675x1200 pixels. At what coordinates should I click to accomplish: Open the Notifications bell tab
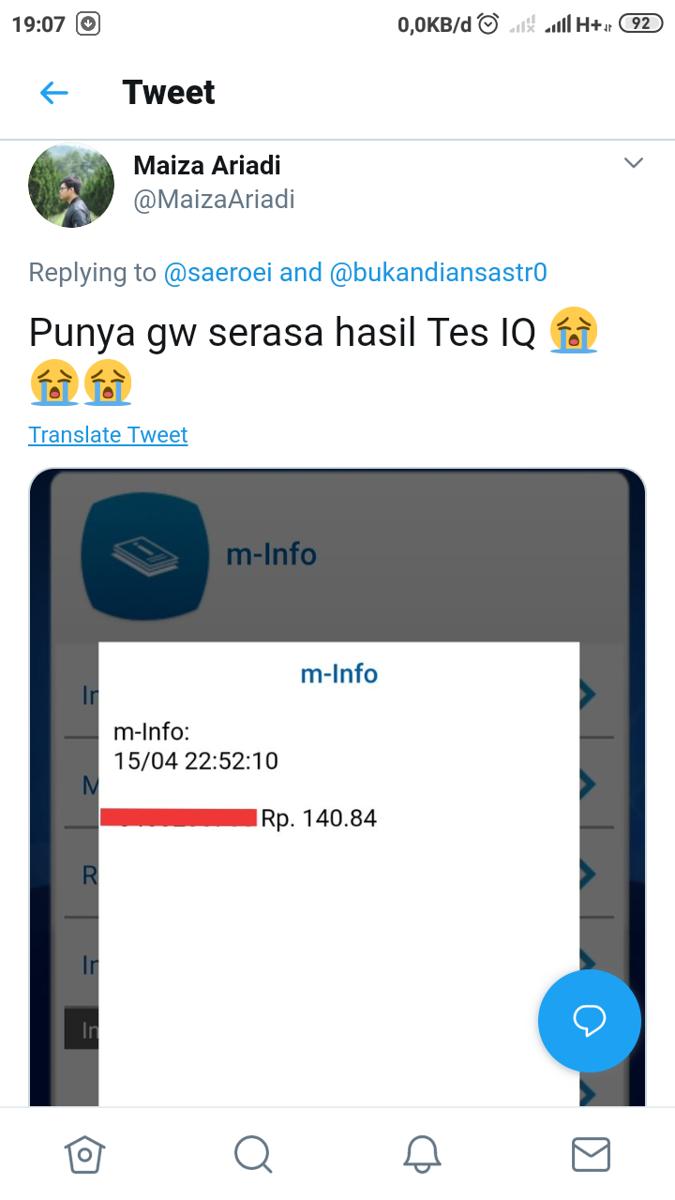(422, 1155)
